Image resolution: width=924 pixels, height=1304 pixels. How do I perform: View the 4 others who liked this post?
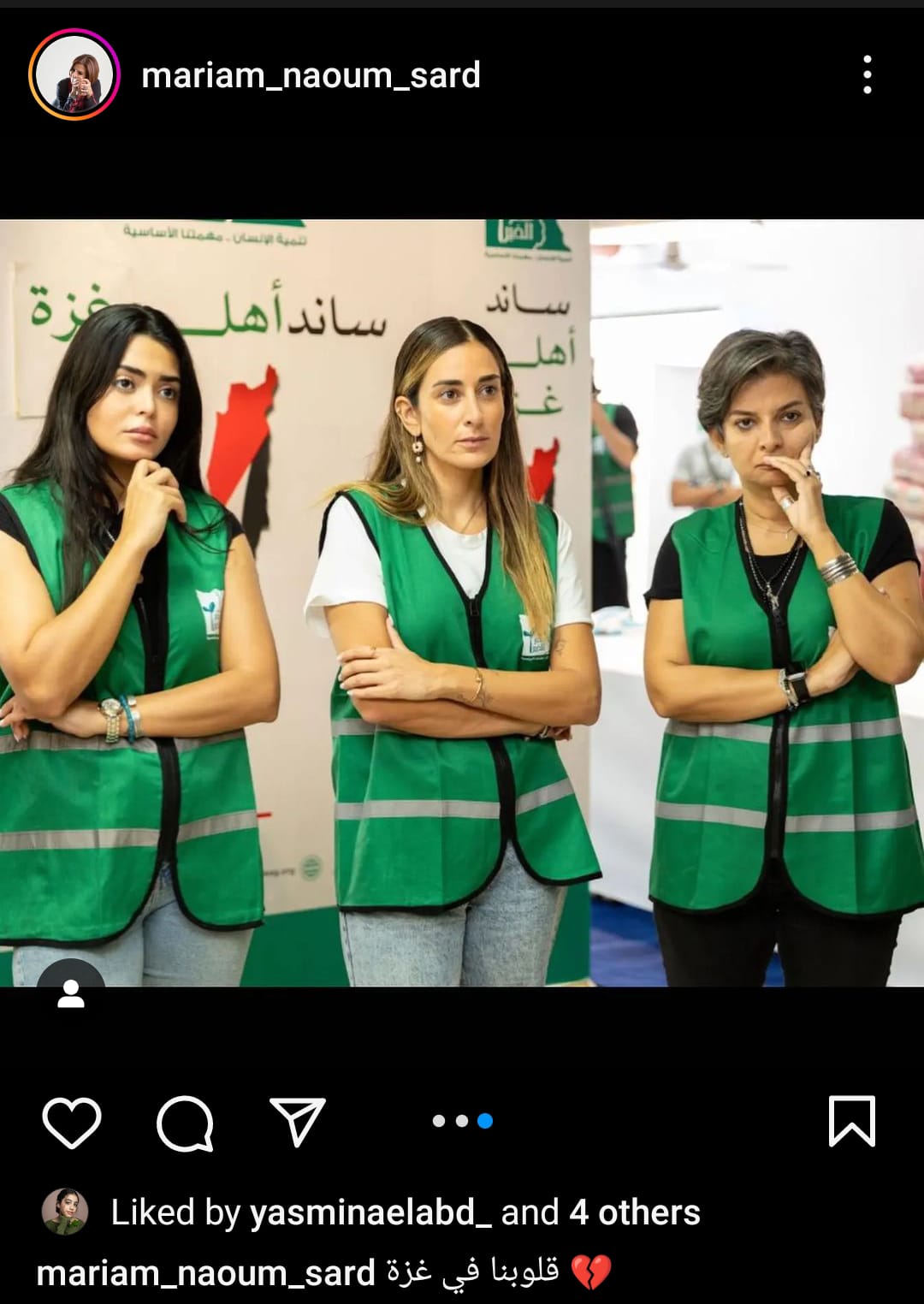[x=634, y=1212]
